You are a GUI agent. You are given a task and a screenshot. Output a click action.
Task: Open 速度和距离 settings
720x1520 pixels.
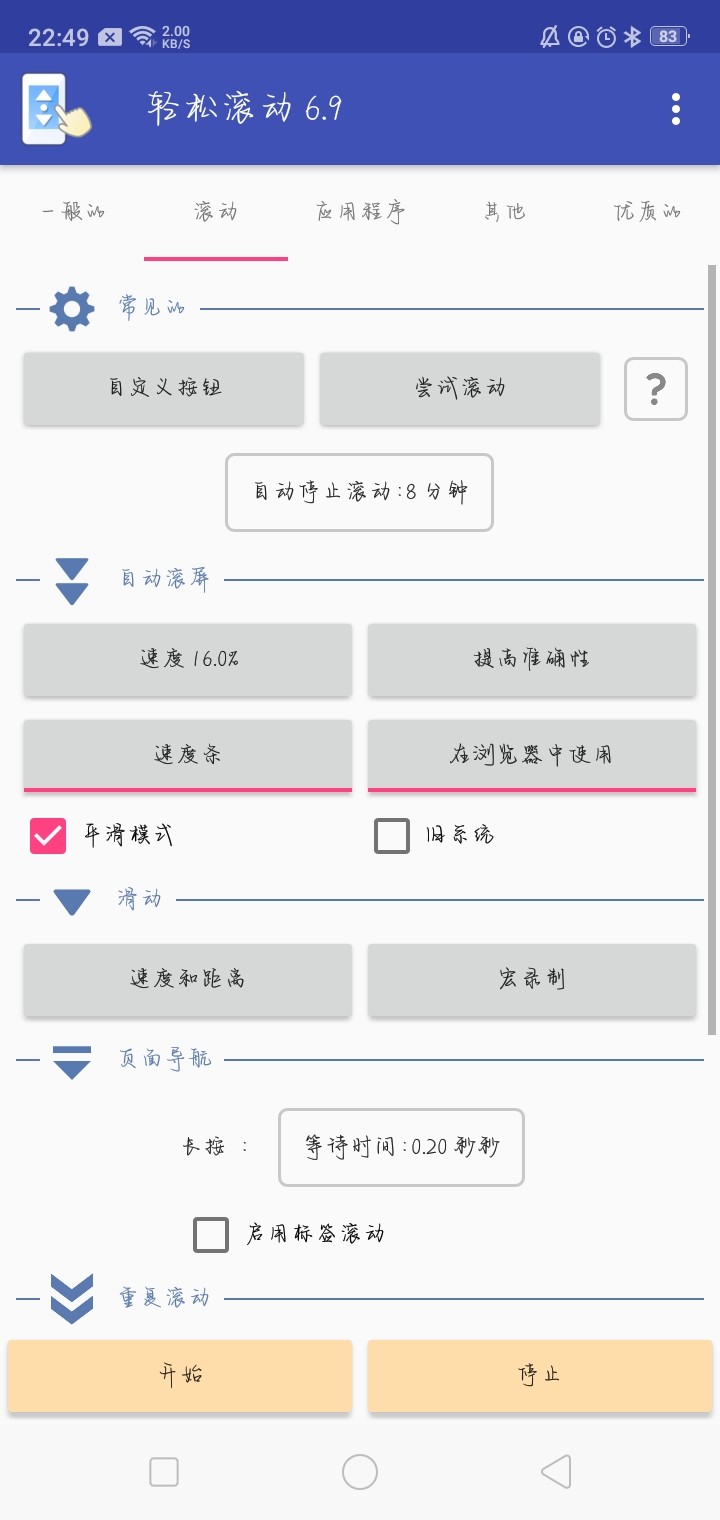pyautogui.click(x=188, y=979)
